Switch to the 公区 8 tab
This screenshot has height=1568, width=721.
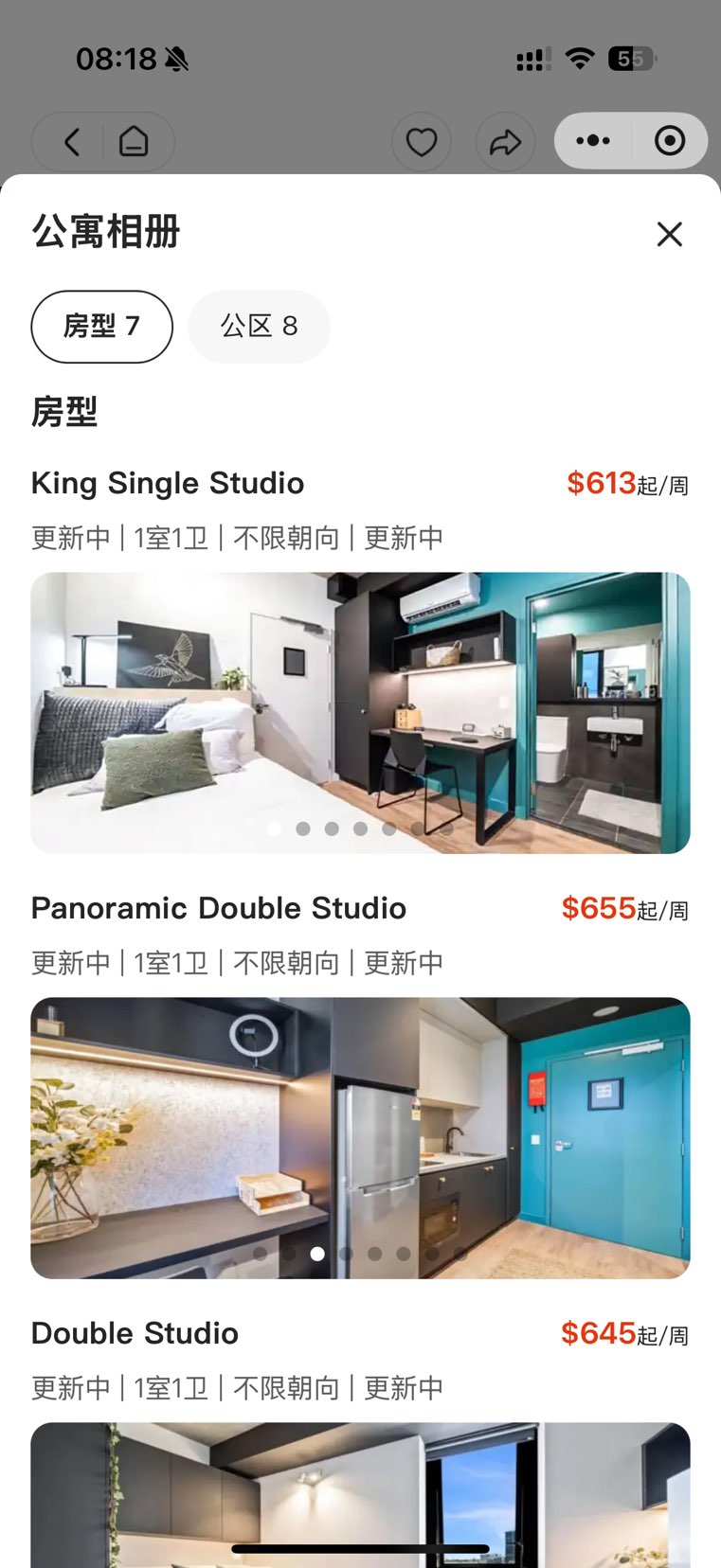[259, 327]
